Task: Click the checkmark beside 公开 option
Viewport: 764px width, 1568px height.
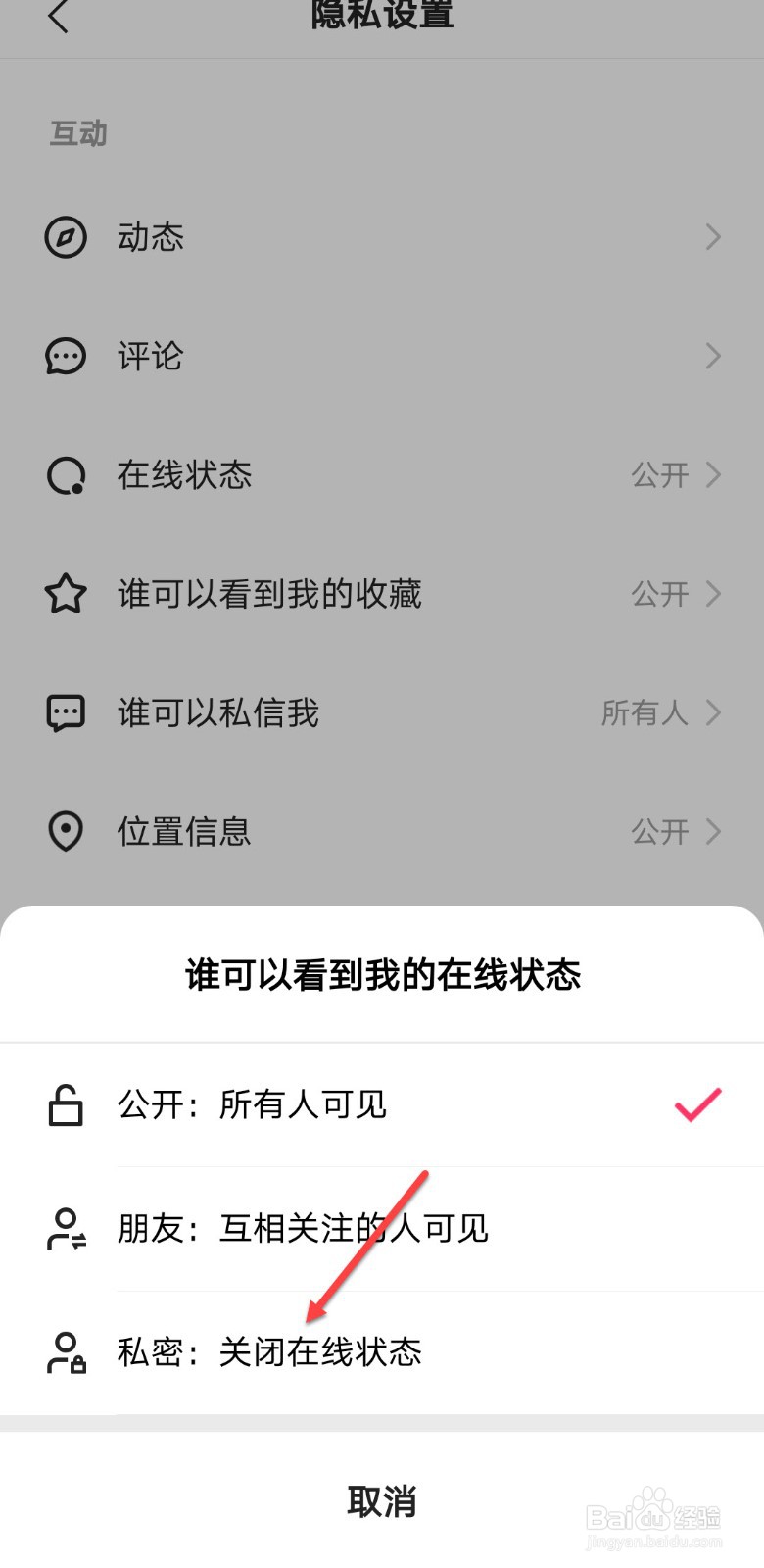Action: [696, 1105]
